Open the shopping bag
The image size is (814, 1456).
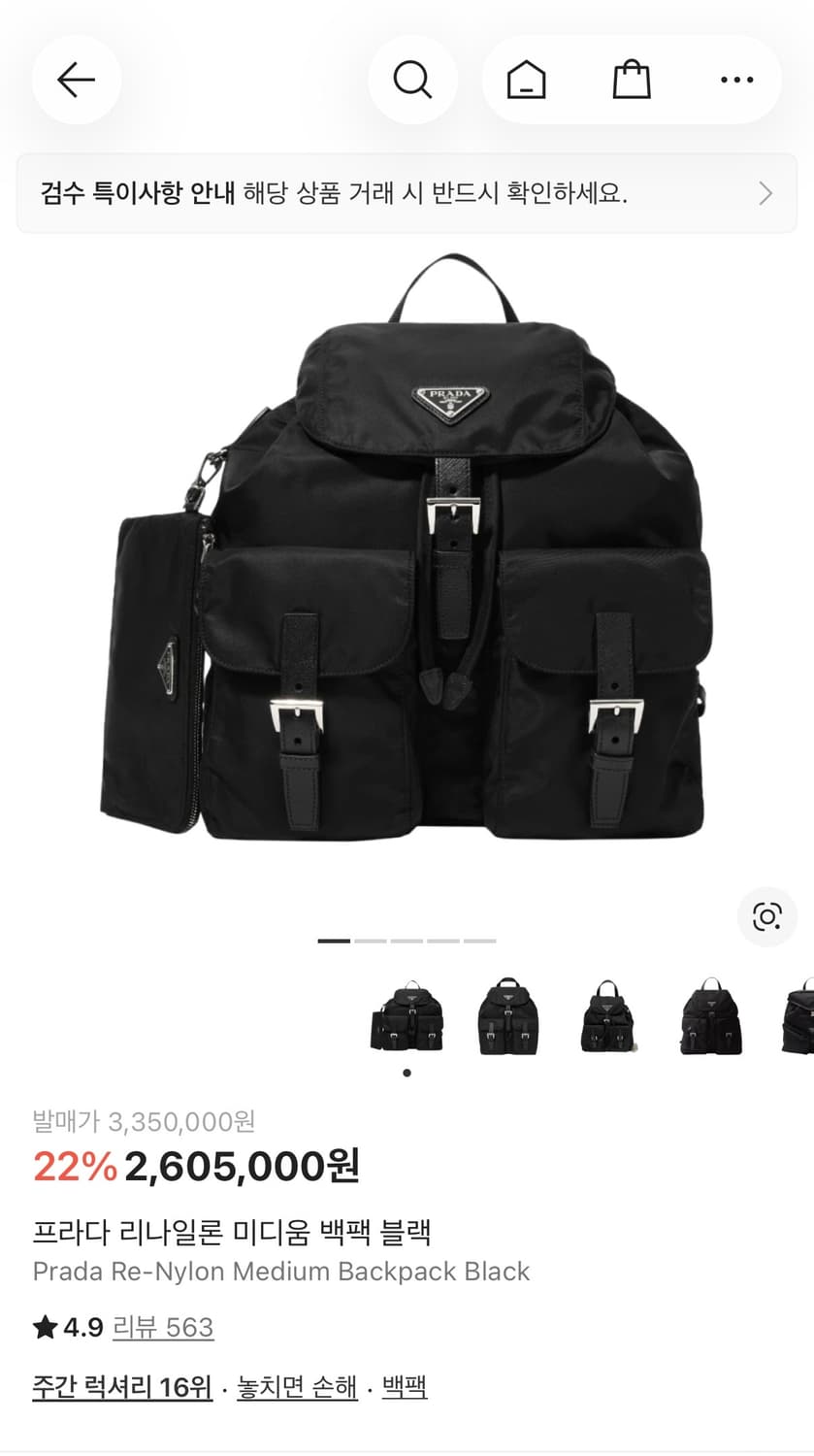(x=632, y=81)
